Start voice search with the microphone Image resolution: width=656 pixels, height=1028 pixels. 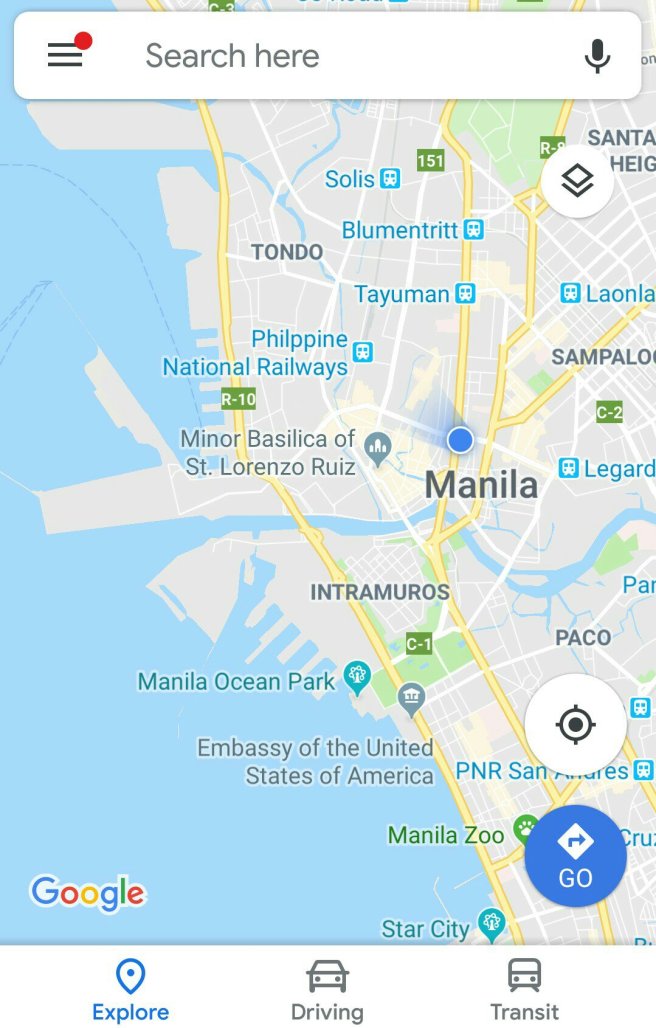[x=597, y=56]
